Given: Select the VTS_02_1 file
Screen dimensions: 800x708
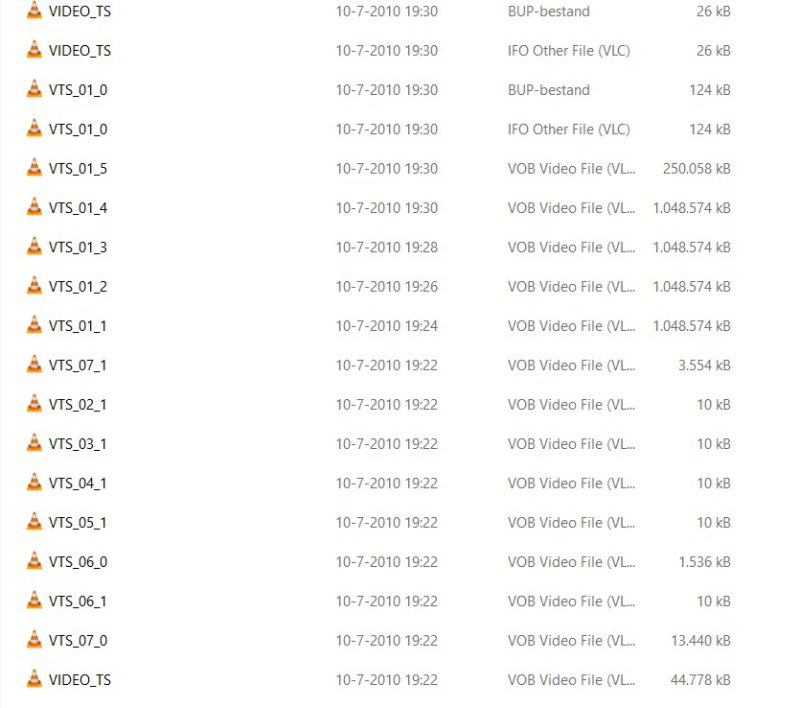Looking at the screenshot, I should [x=78, y=405].
